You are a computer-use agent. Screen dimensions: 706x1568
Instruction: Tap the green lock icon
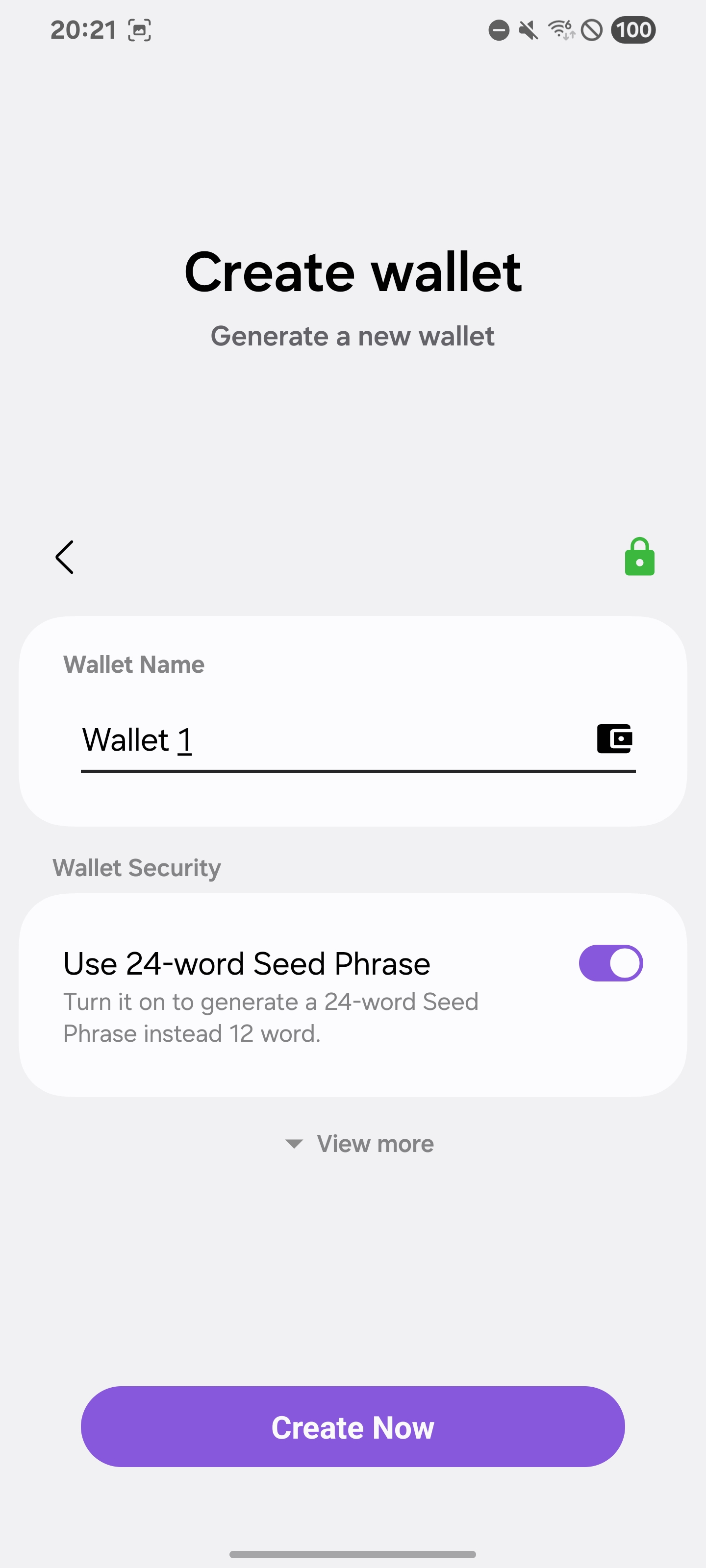click(x=639, y=556)
